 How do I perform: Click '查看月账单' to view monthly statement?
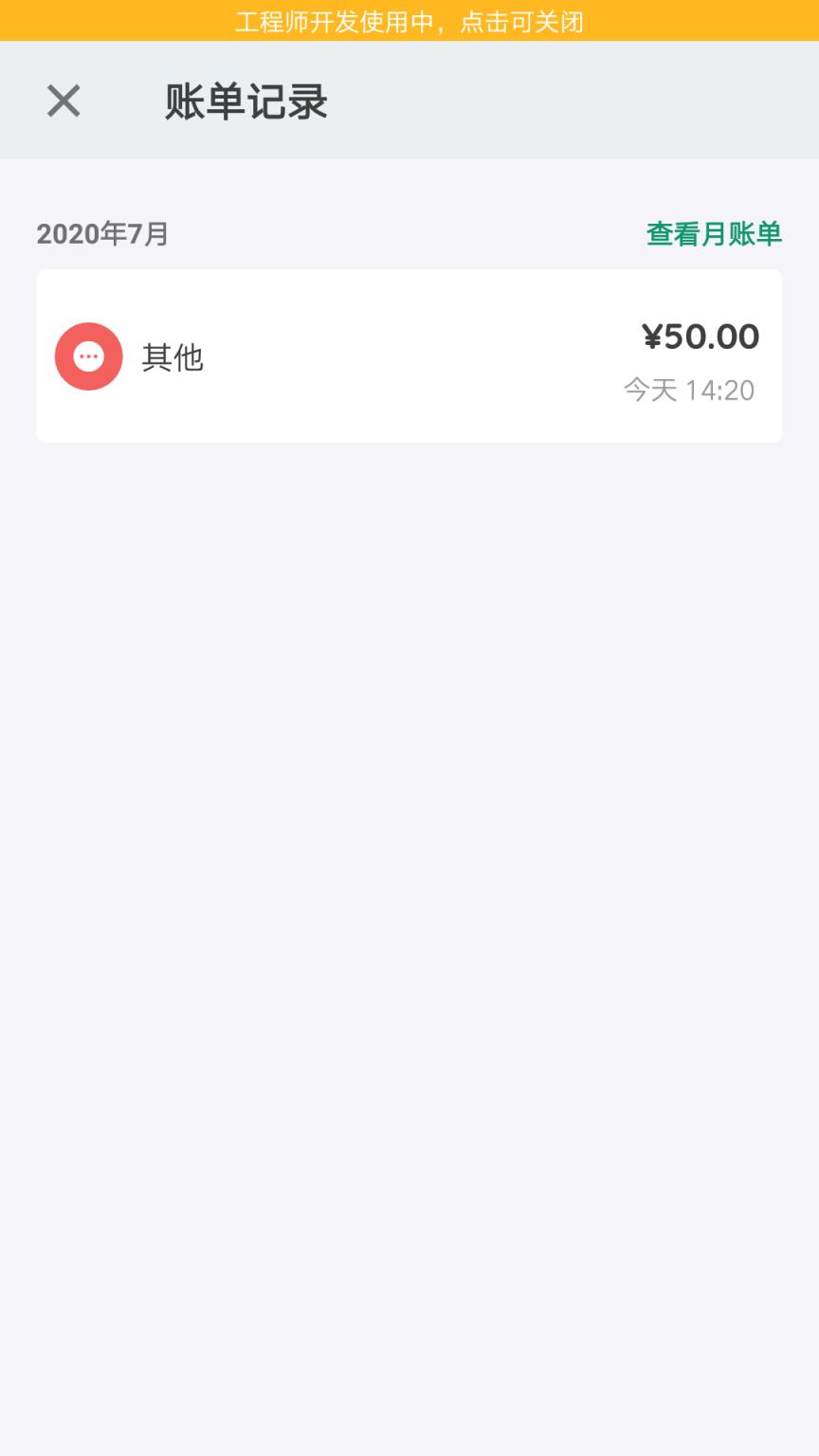pyautogui.click(x=712, y=233)
